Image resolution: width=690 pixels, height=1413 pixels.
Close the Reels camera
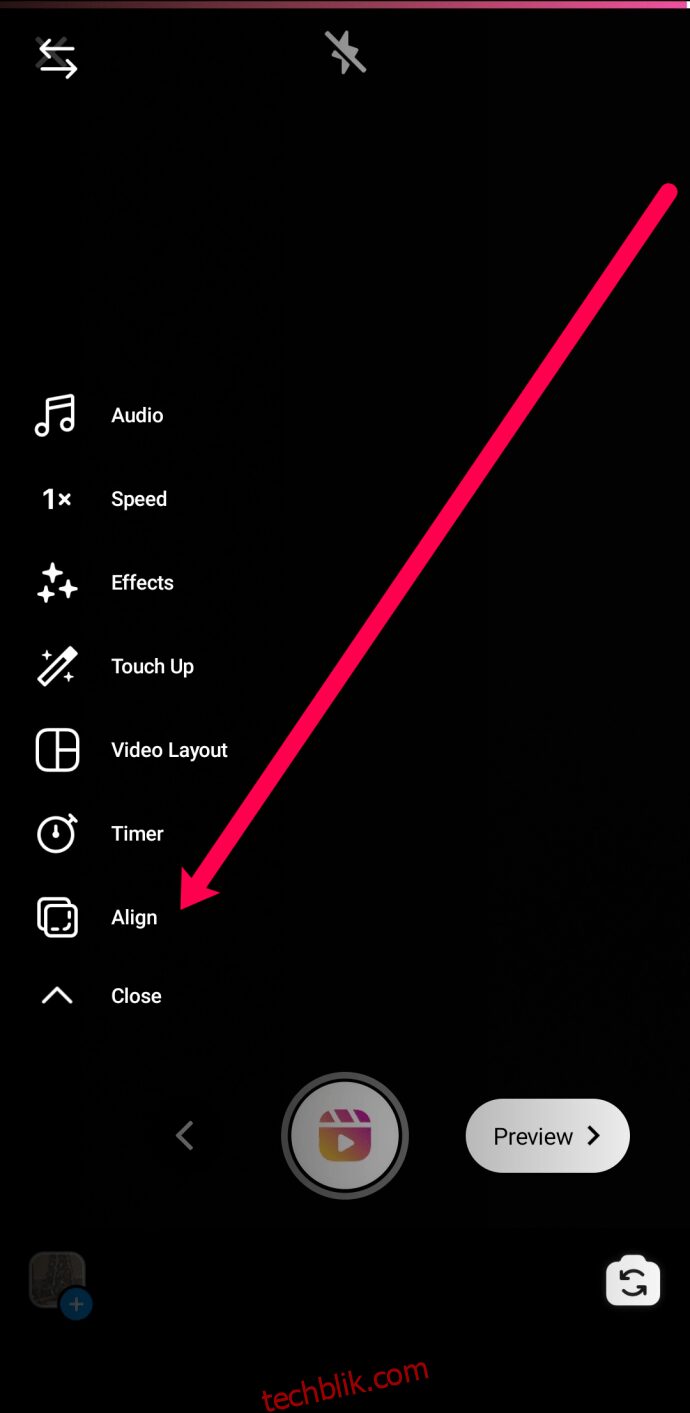click(x=56, y=56)
